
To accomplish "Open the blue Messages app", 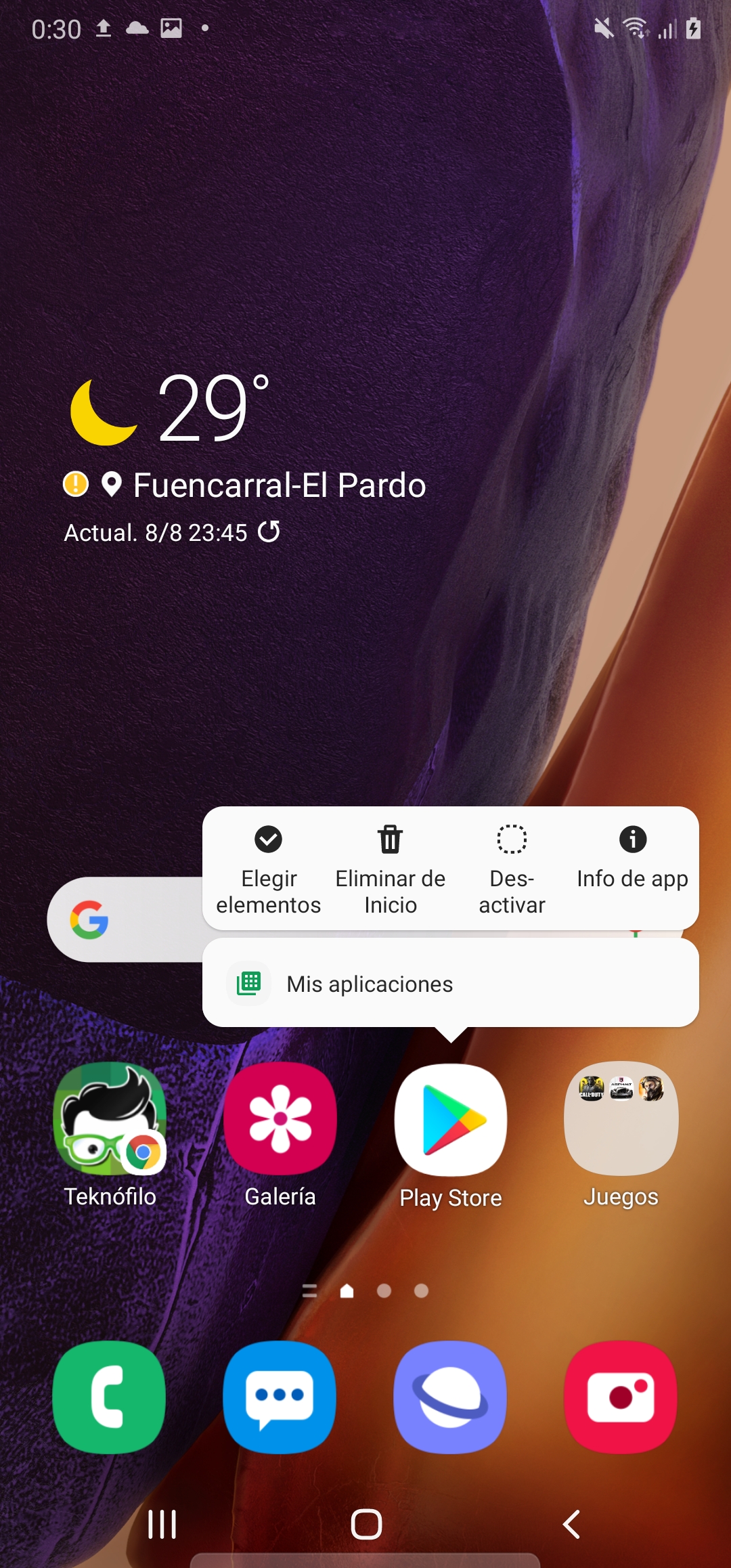I will tap(280, 1397).
